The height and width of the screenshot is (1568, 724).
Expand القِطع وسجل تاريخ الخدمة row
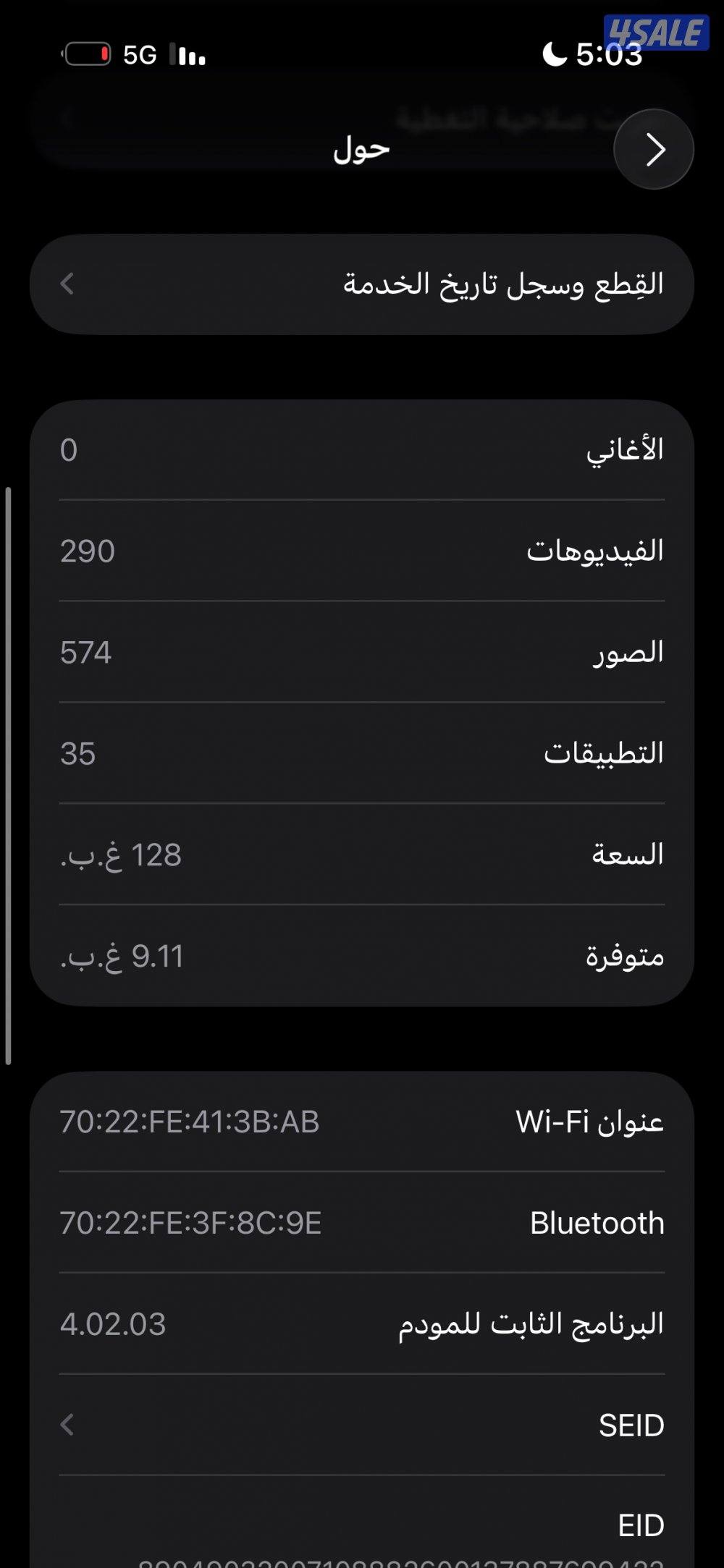tap(362, 283)
